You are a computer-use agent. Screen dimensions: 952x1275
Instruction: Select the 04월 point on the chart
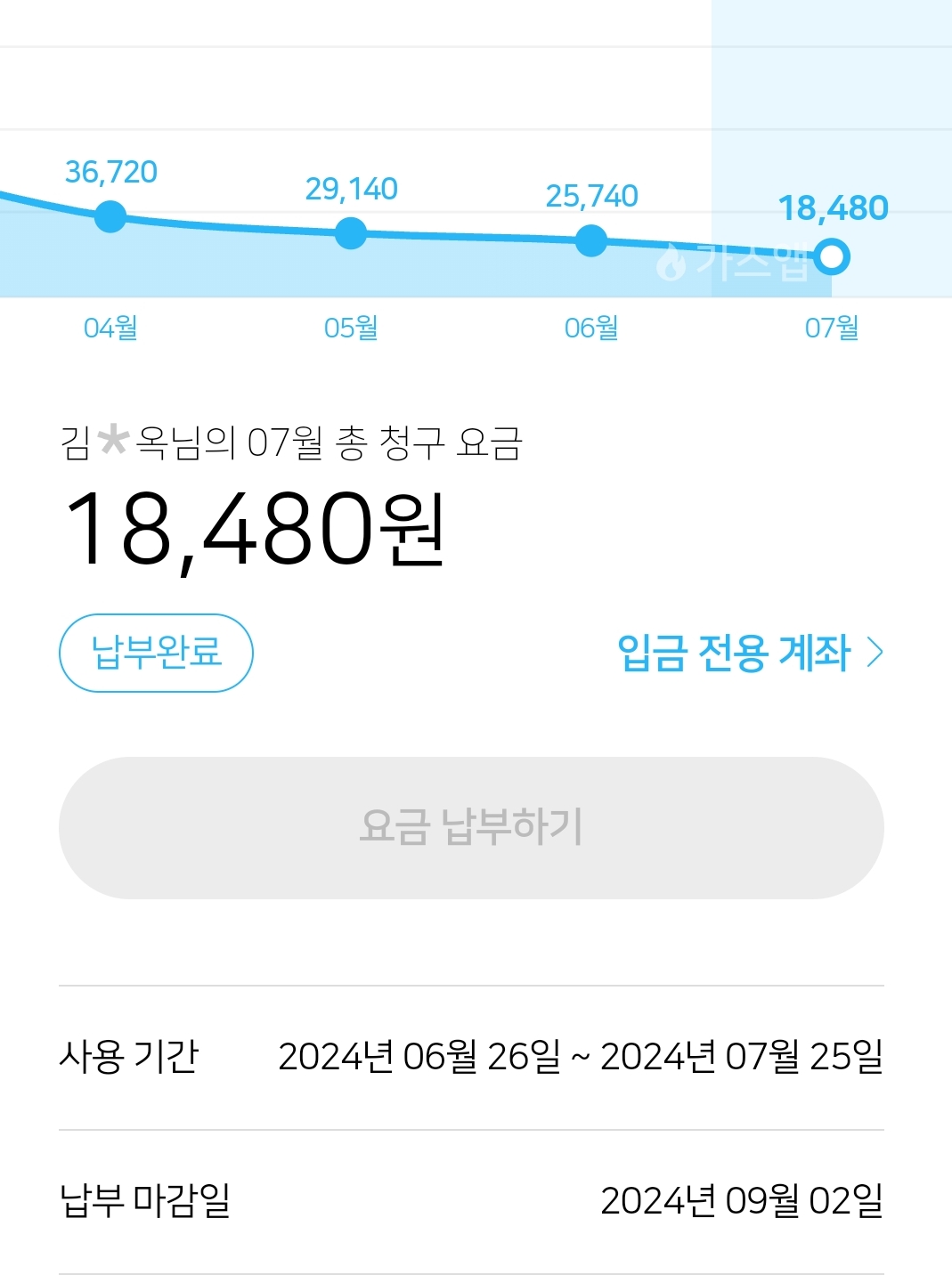[110, 216]
